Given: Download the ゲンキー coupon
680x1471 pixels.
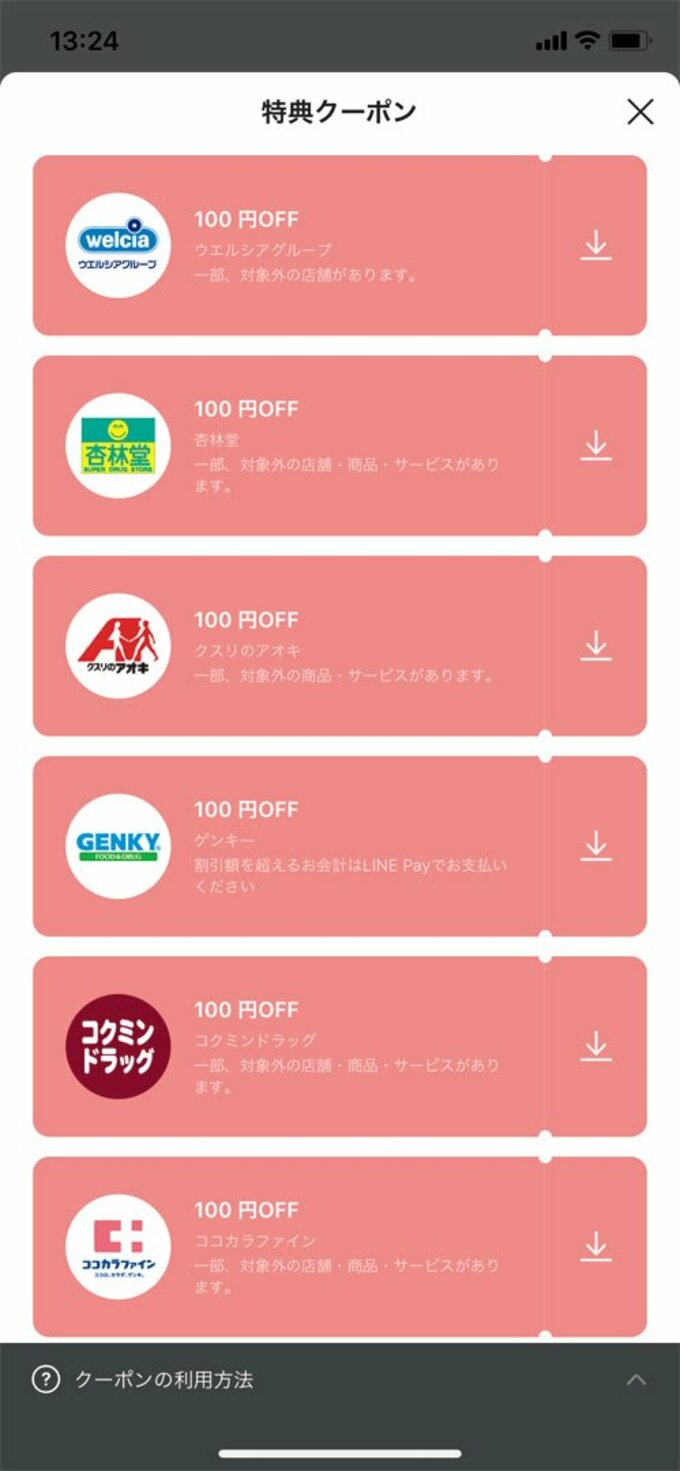Looking at the screenshot, I should (596, 846).
